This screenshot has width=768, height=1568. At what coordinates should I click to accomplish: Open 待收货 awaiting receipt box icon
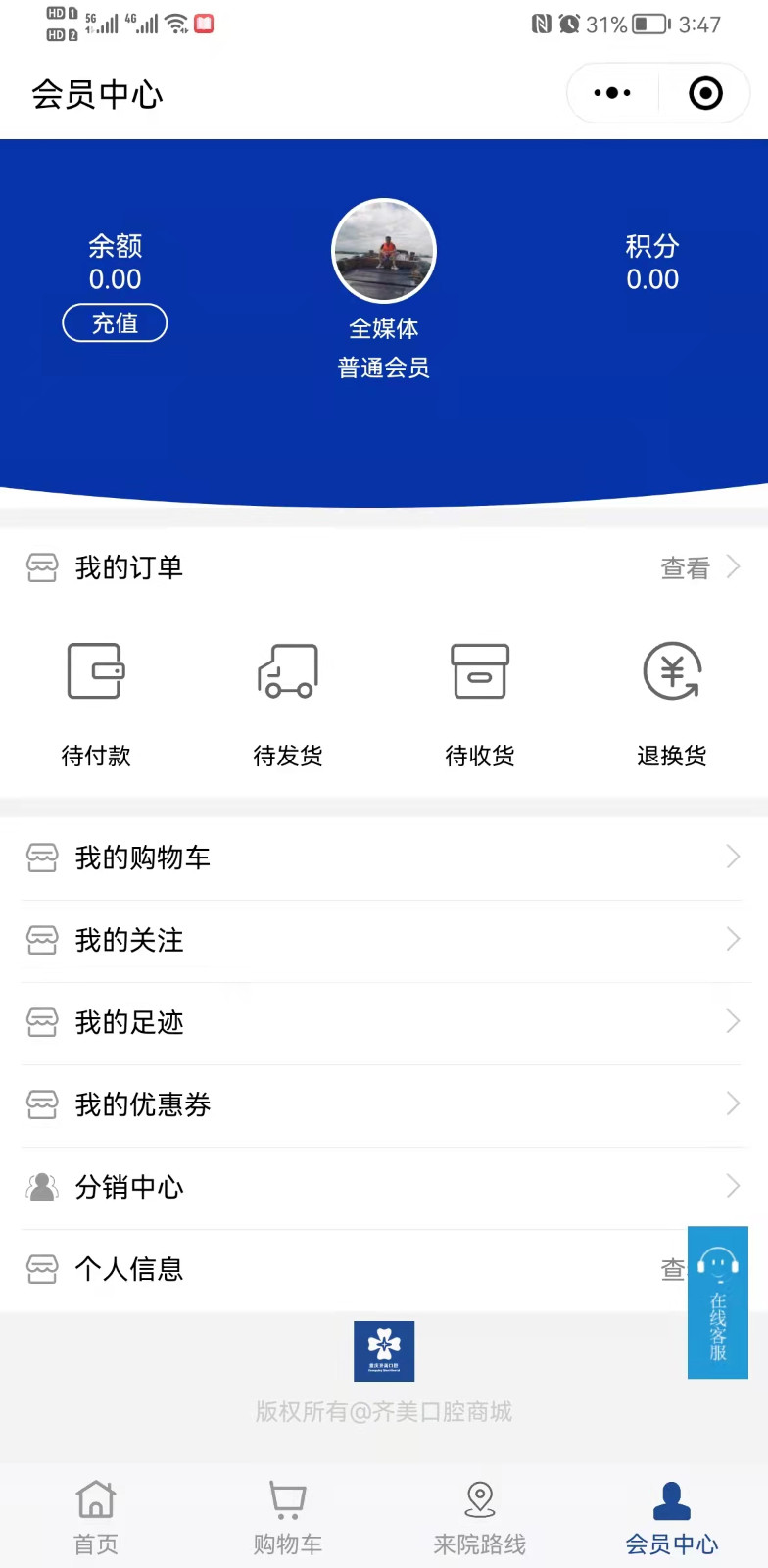[x=479, y=671]
